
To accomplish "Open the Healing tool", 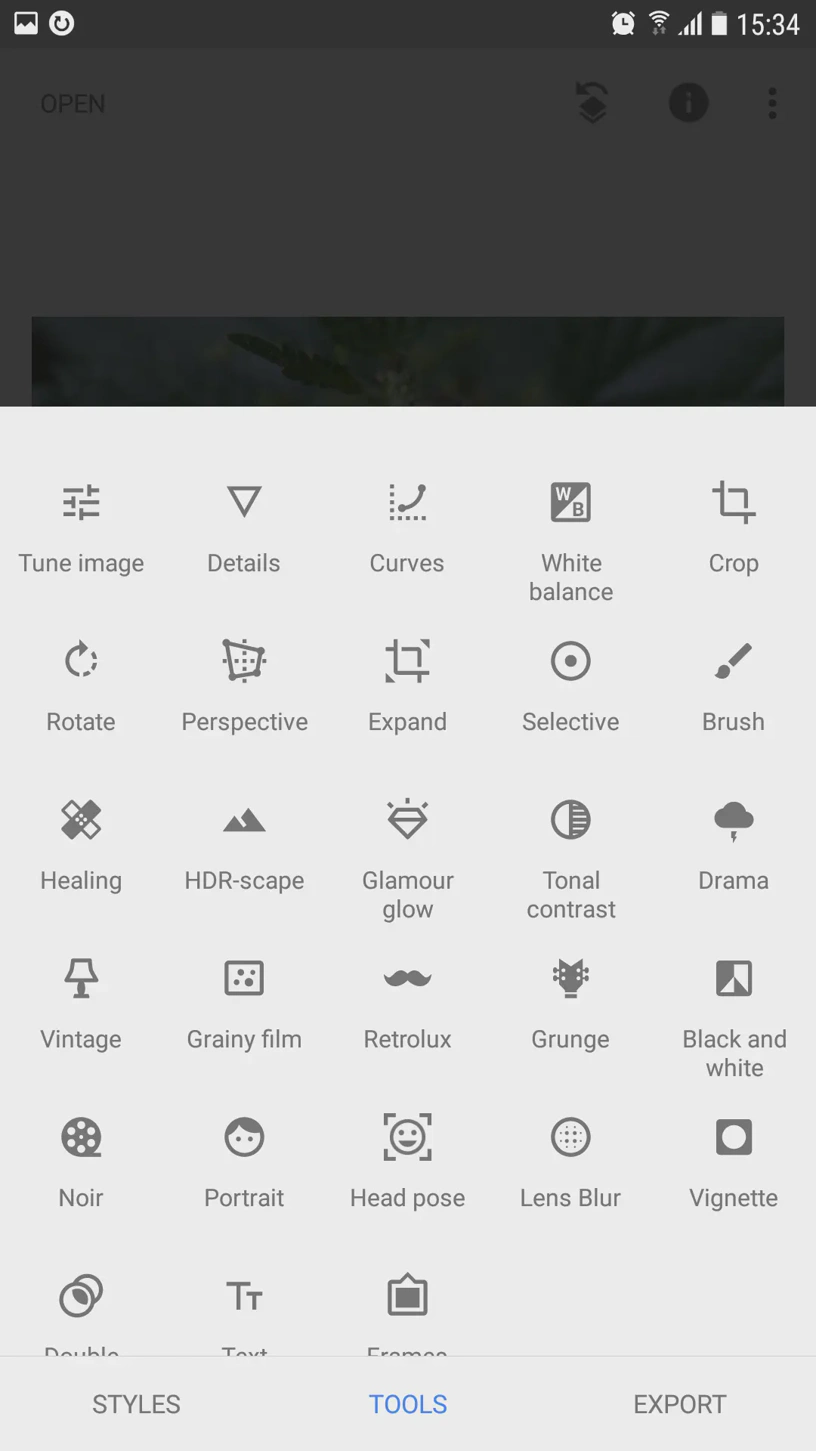I will coord(81,845).
